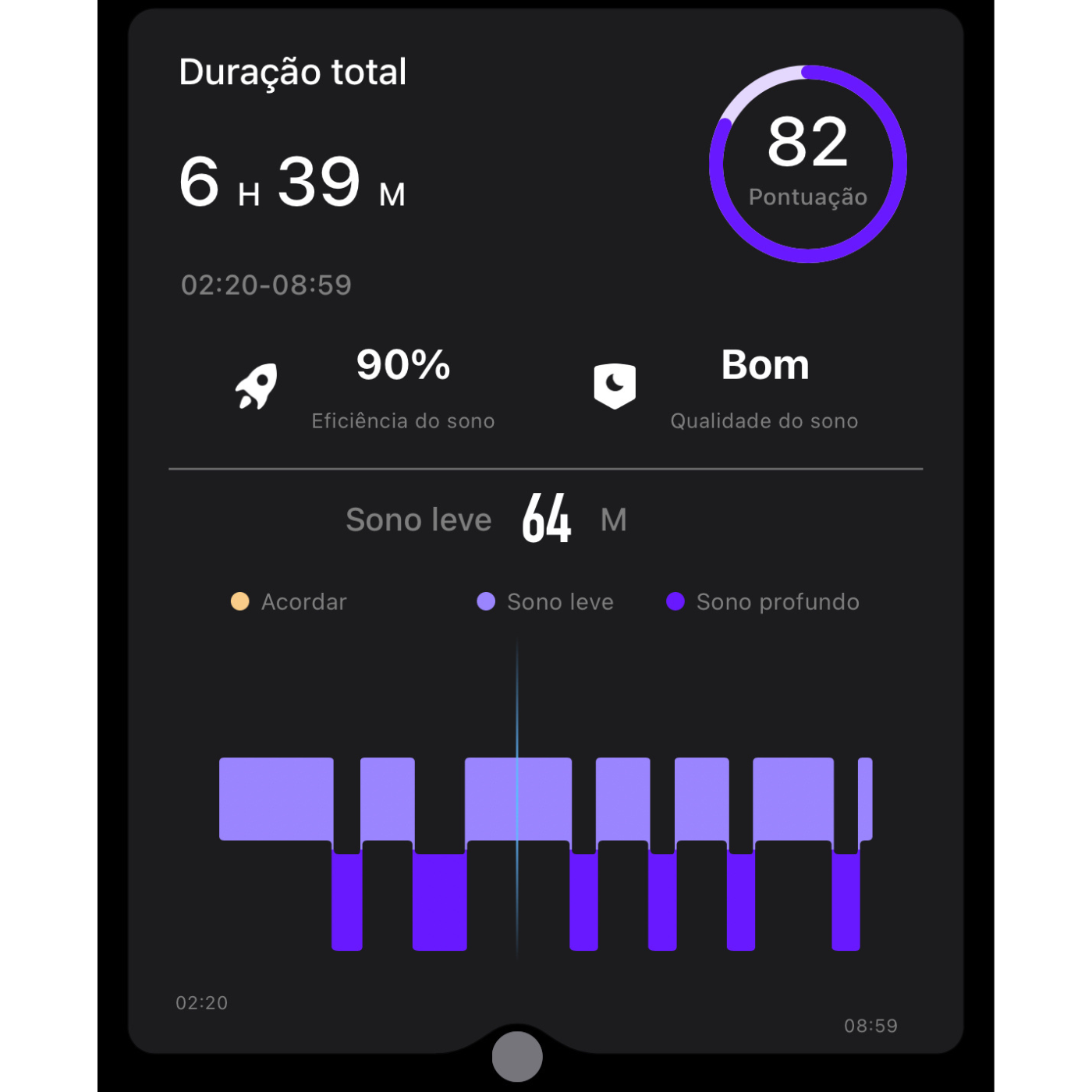Viewport: 1092px width, 1092px height.
Task: Tap the grey scrubber handle below the sleep chart
Action: pyautogui.click(x=517, y=1056)
